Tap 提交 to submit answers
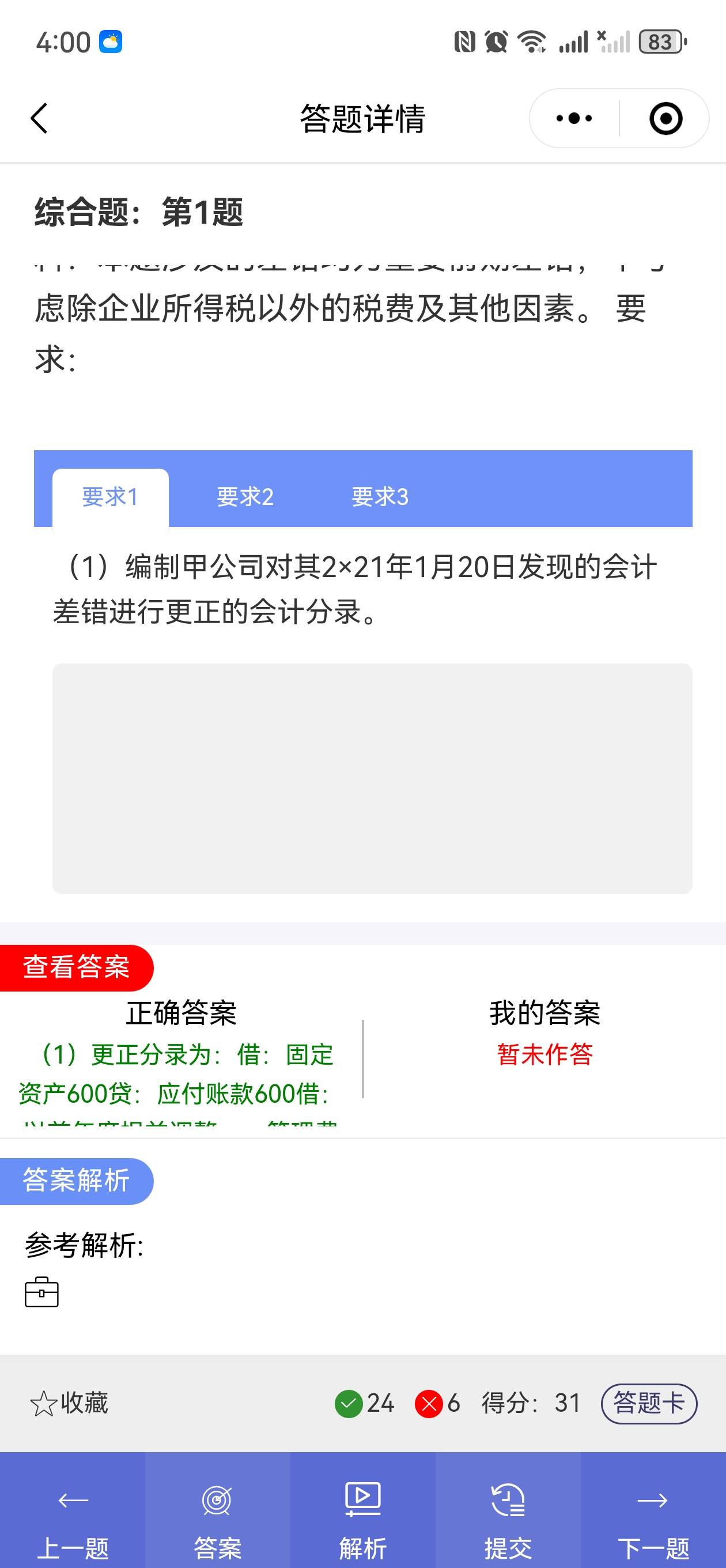 point(508,1516)
